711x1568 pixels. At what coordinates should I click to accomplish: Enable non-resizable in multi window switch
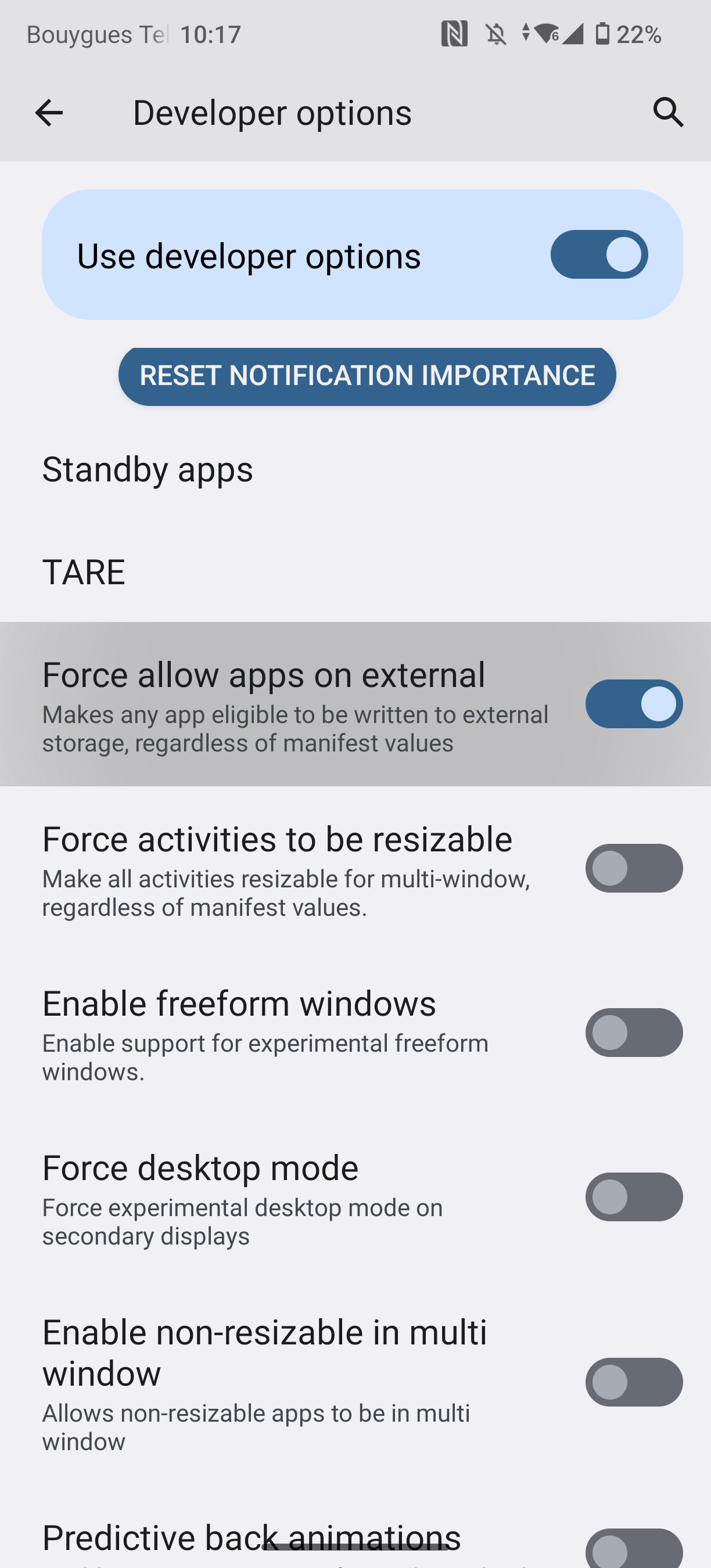pos(633,1382)
